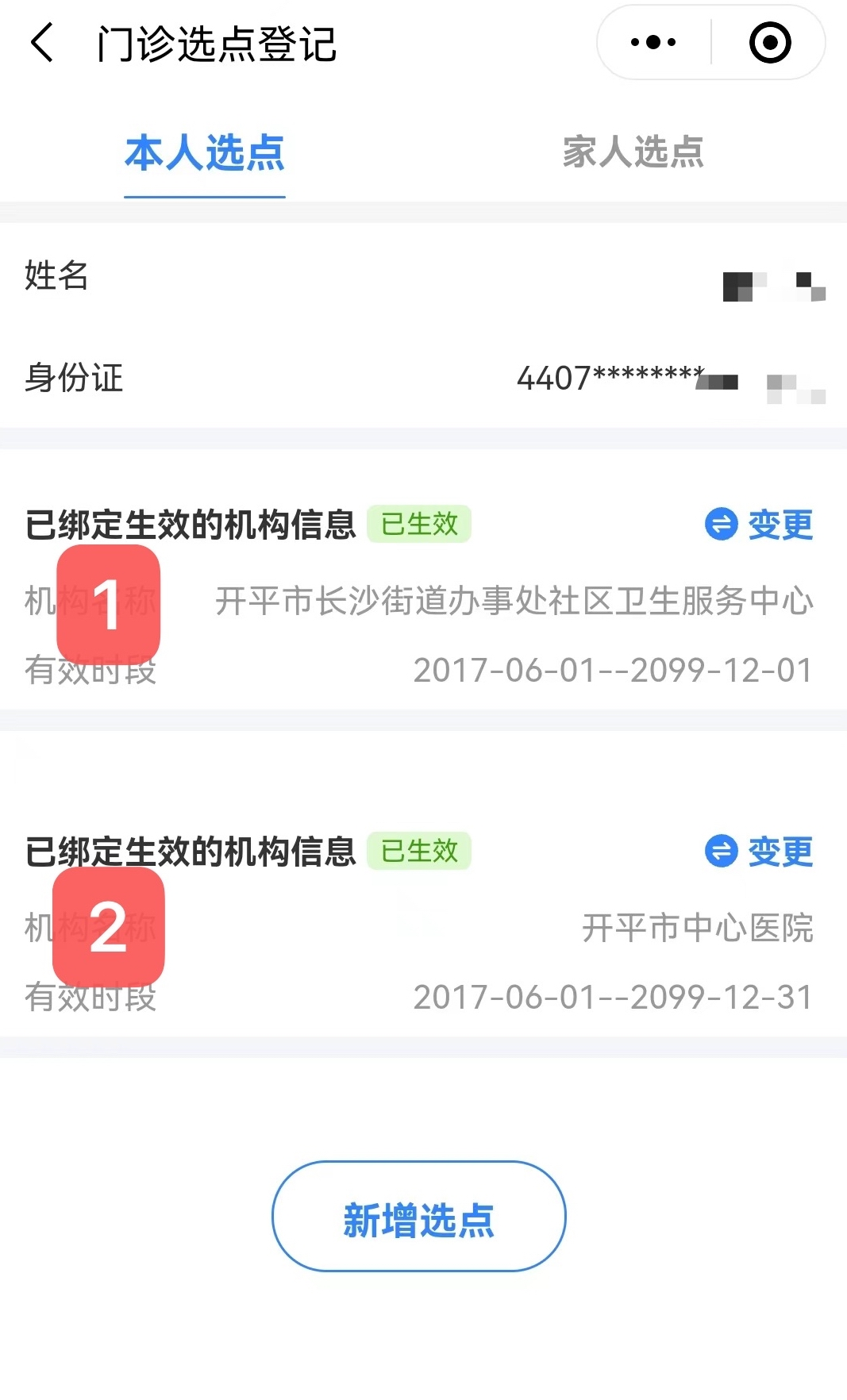Screen dimensions: 847x1400
Task: Tap 变更 for 开平市中心医院
Action: (760, 852)
